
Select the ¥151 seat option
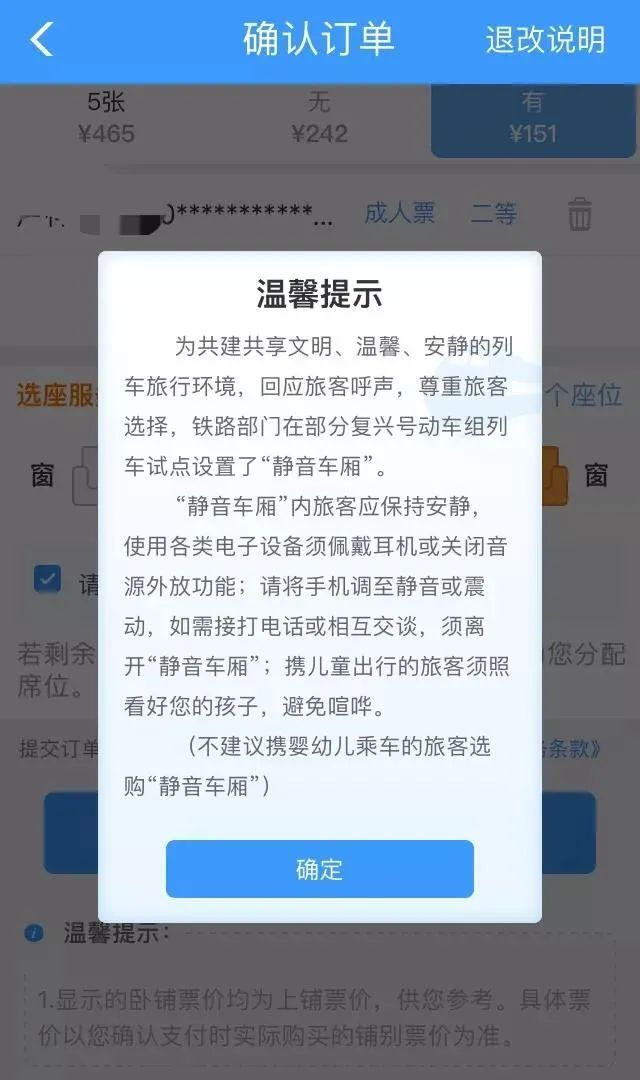[532, 120]
